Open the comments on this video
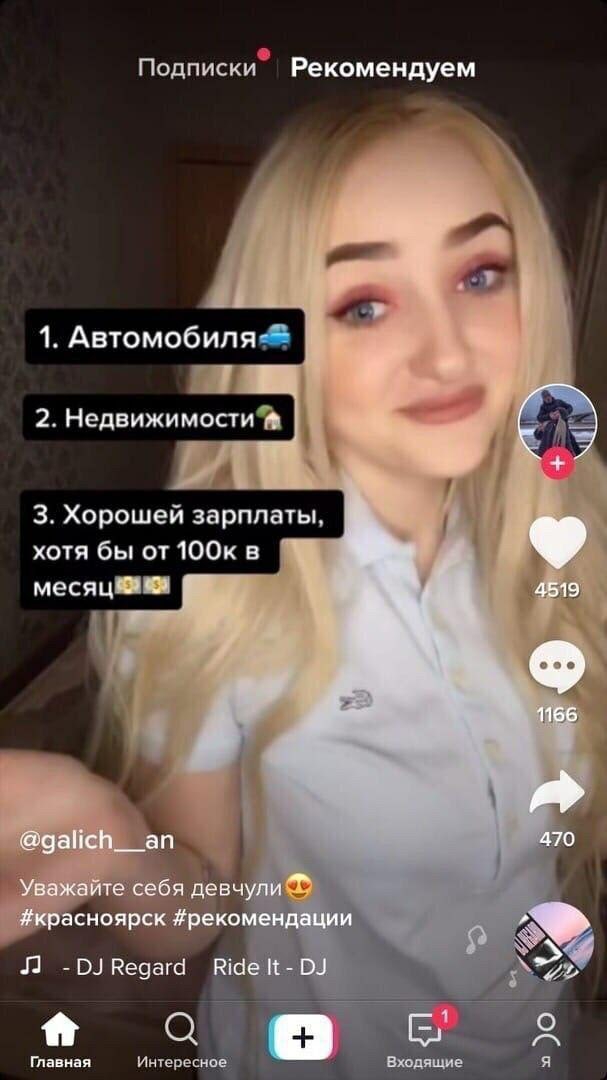607x1080 pixels. [557, 667]
